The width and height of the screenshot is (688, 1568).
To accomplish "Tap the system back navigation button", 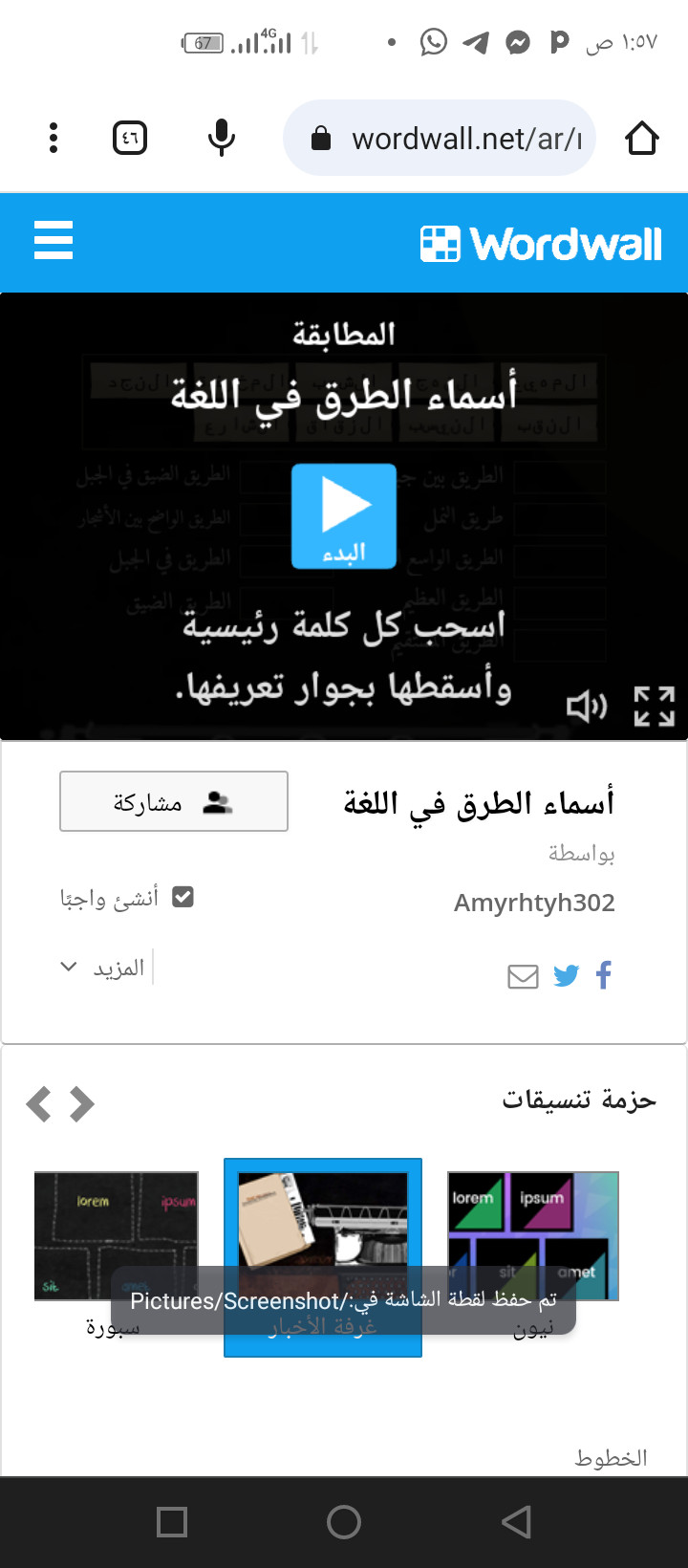I will 516,1522.
